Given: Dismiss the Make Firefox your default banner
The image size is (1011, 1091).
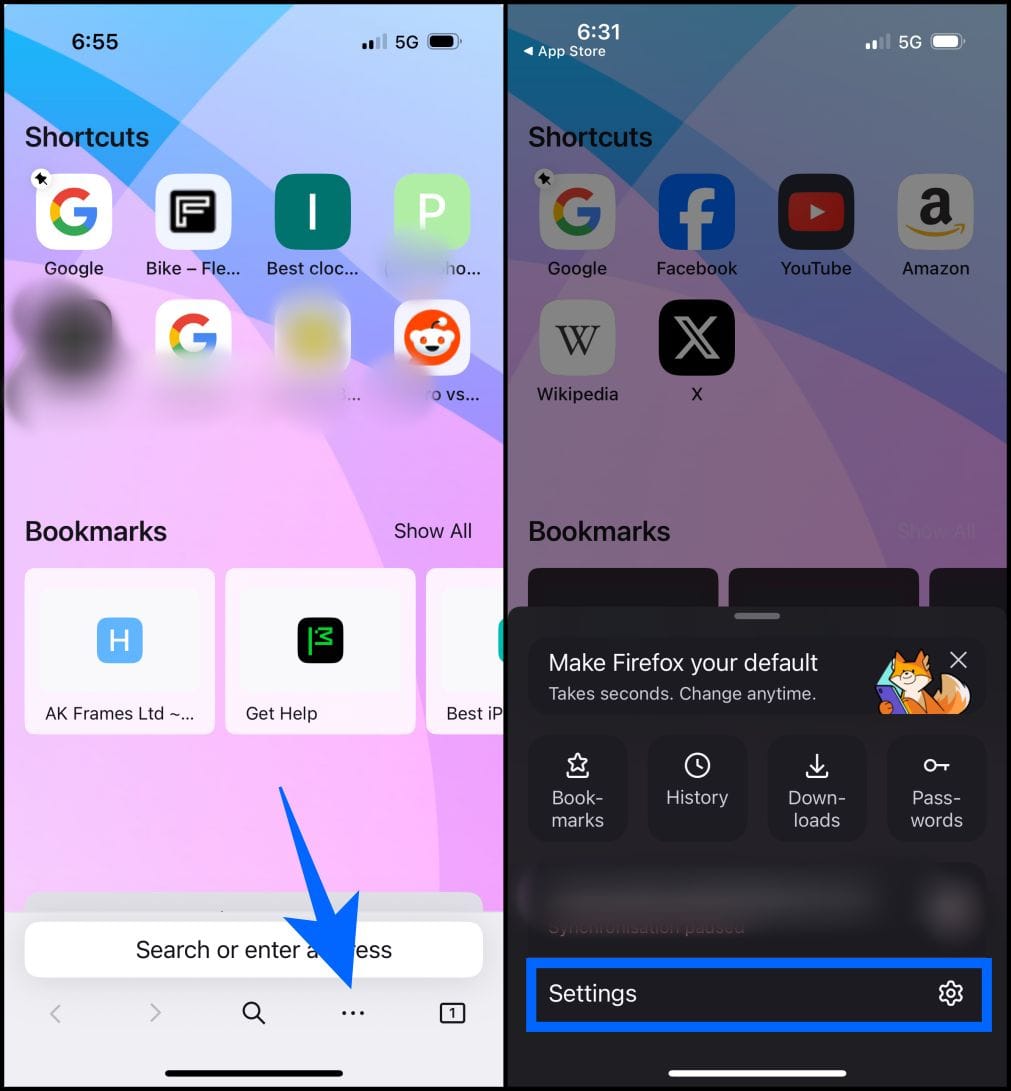Looking at the screenshot, I should tap(958, 660).
